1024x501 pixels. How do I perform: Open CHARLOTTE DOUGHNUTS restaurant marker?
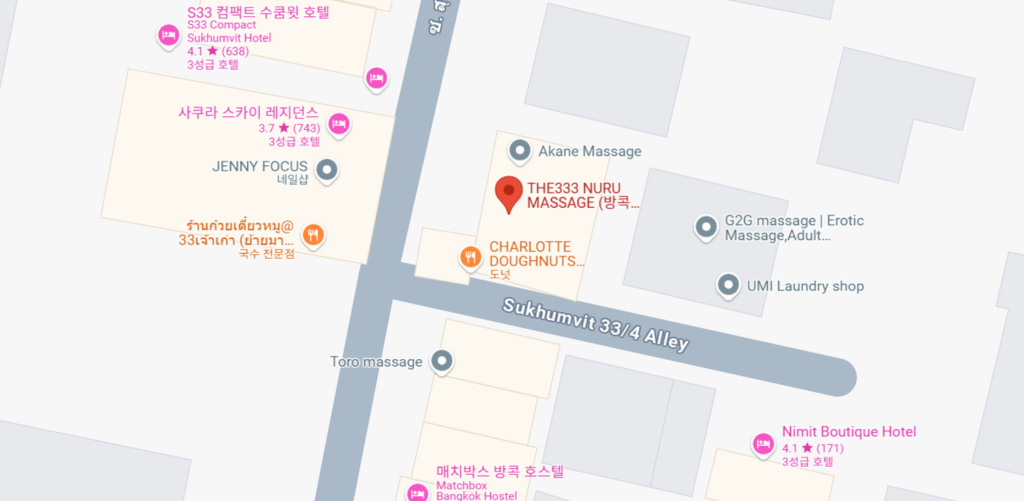click(x=471, y=258)
